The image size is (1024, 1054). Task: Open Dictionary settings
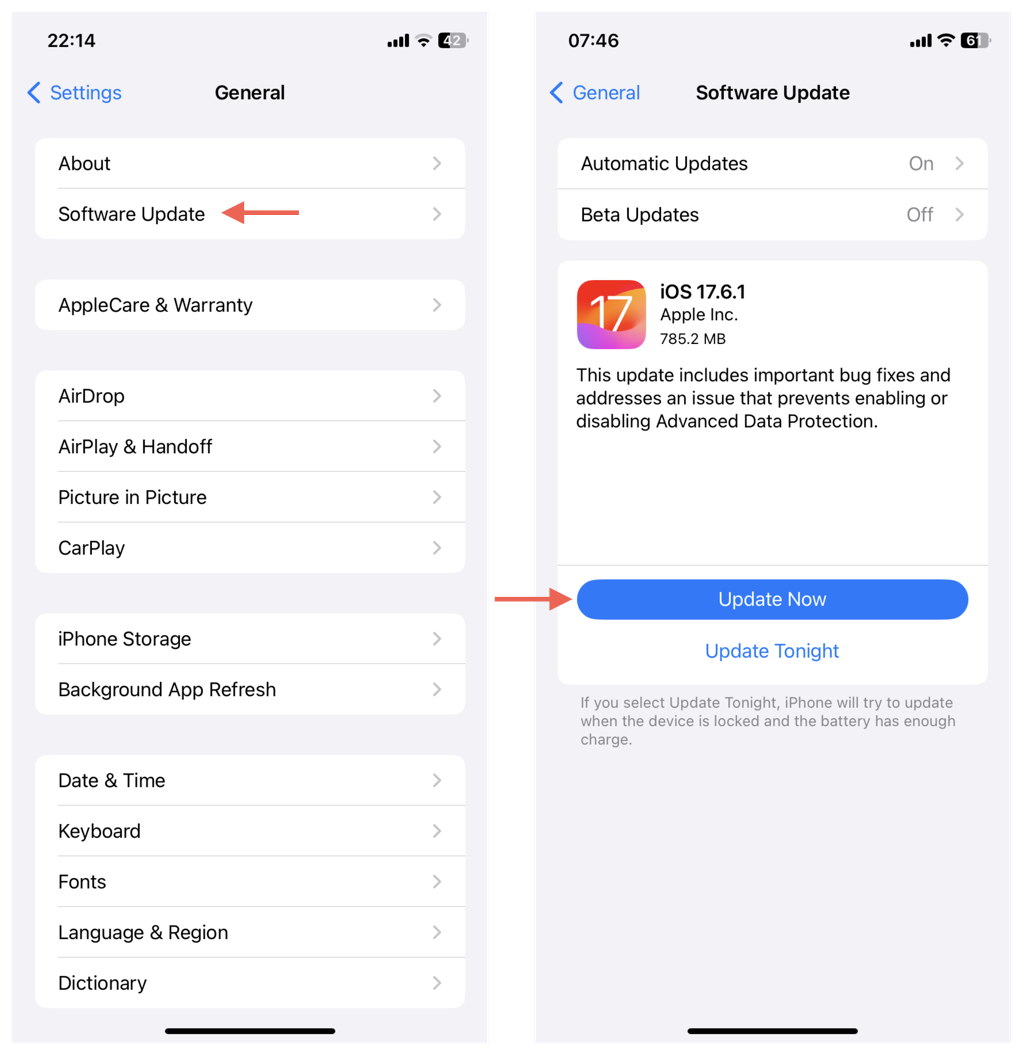tap(250, 983)
